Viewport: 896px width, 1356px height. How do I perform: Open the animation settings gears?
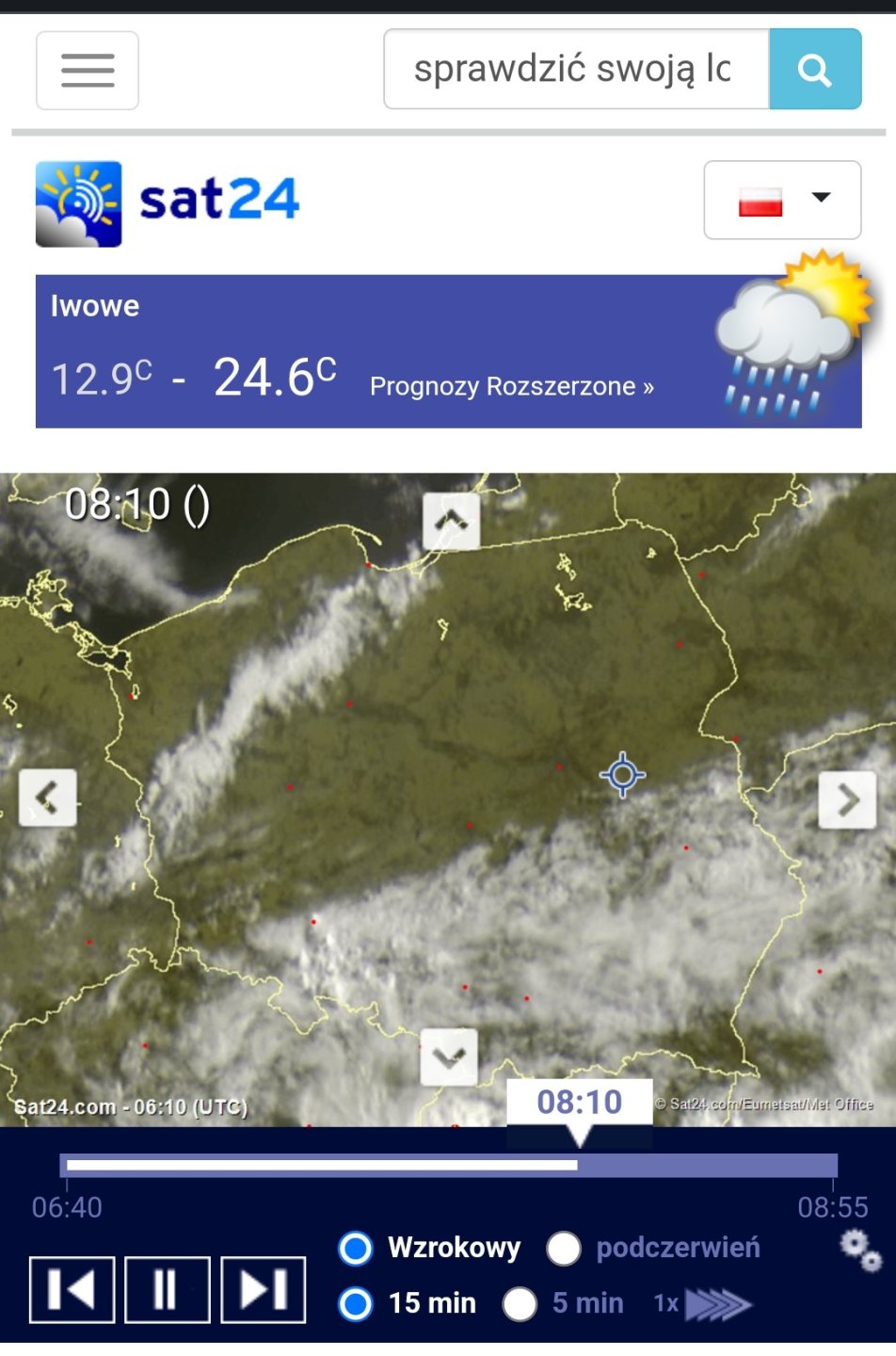[860, 1250]
